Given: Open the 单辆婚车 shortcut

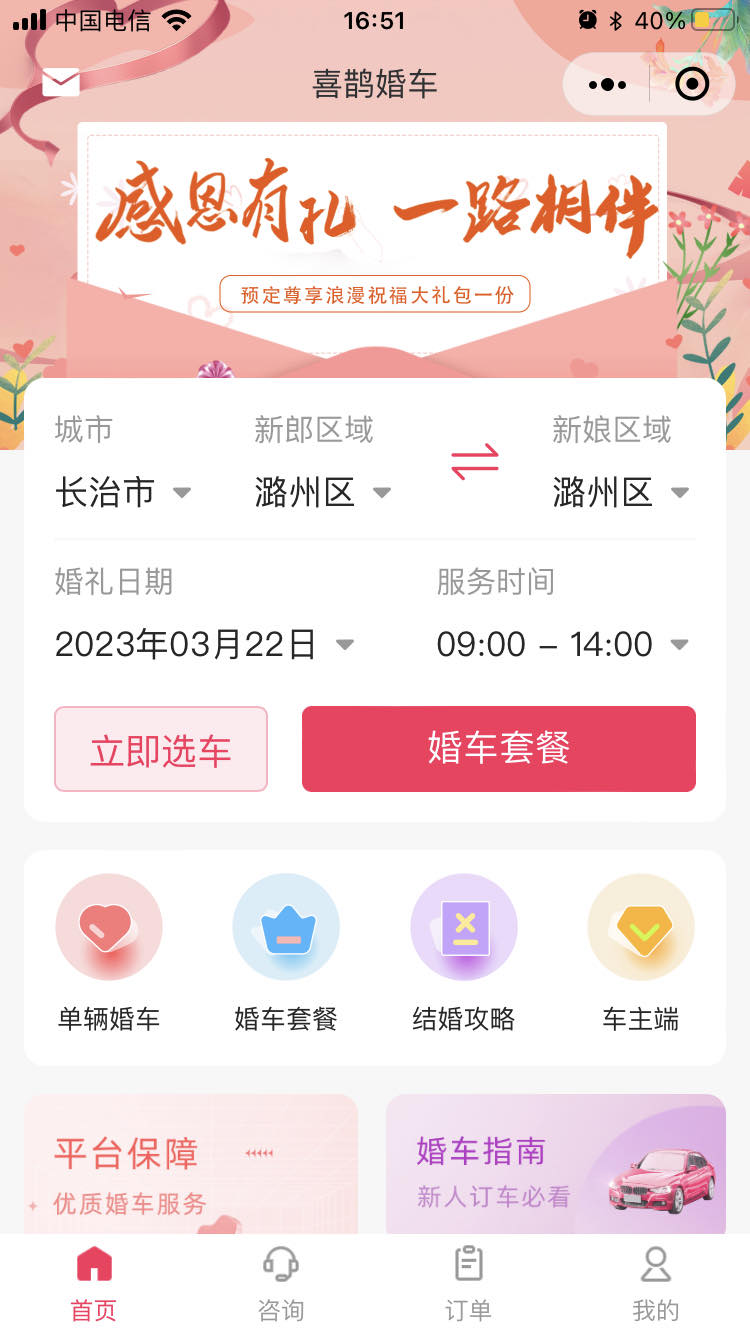Looking at the screenshot, I should [109, 952].
